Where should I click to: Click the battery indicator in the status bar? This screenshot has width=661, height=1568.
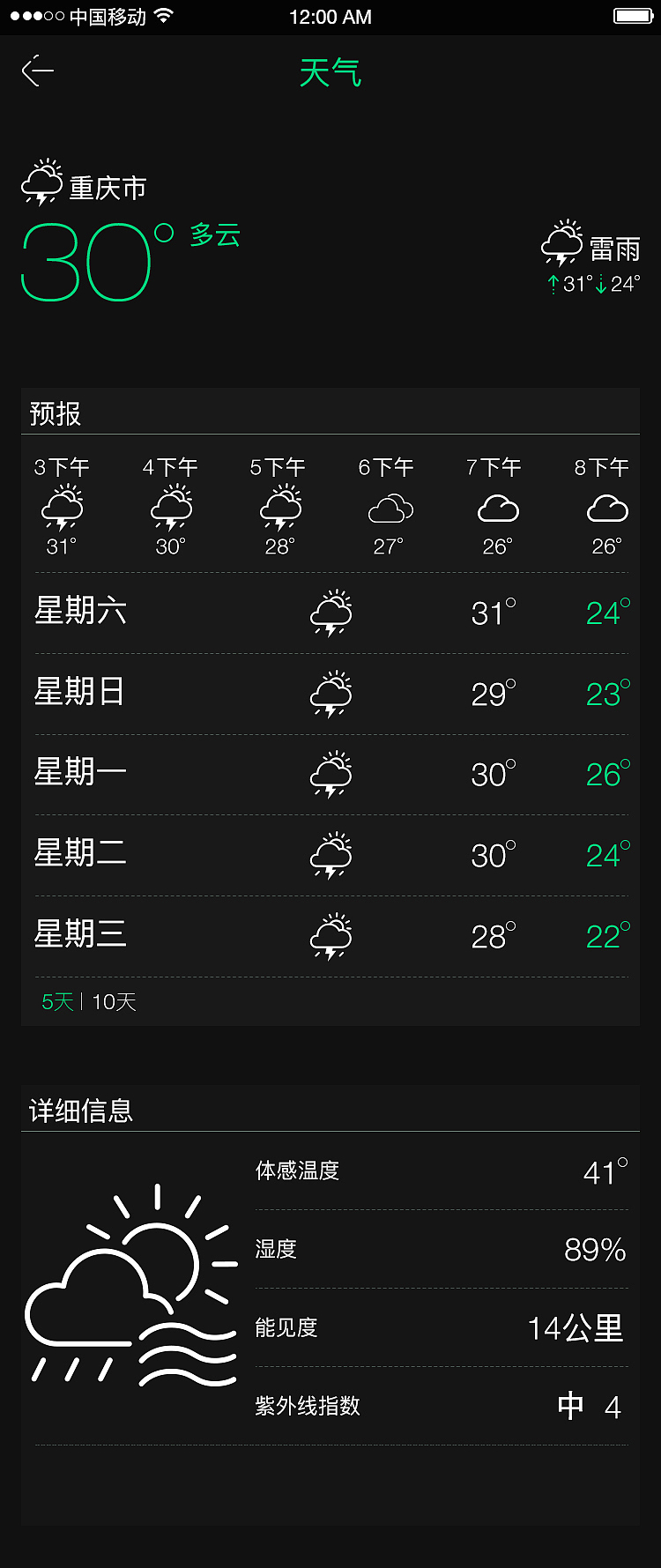point(631,15)
